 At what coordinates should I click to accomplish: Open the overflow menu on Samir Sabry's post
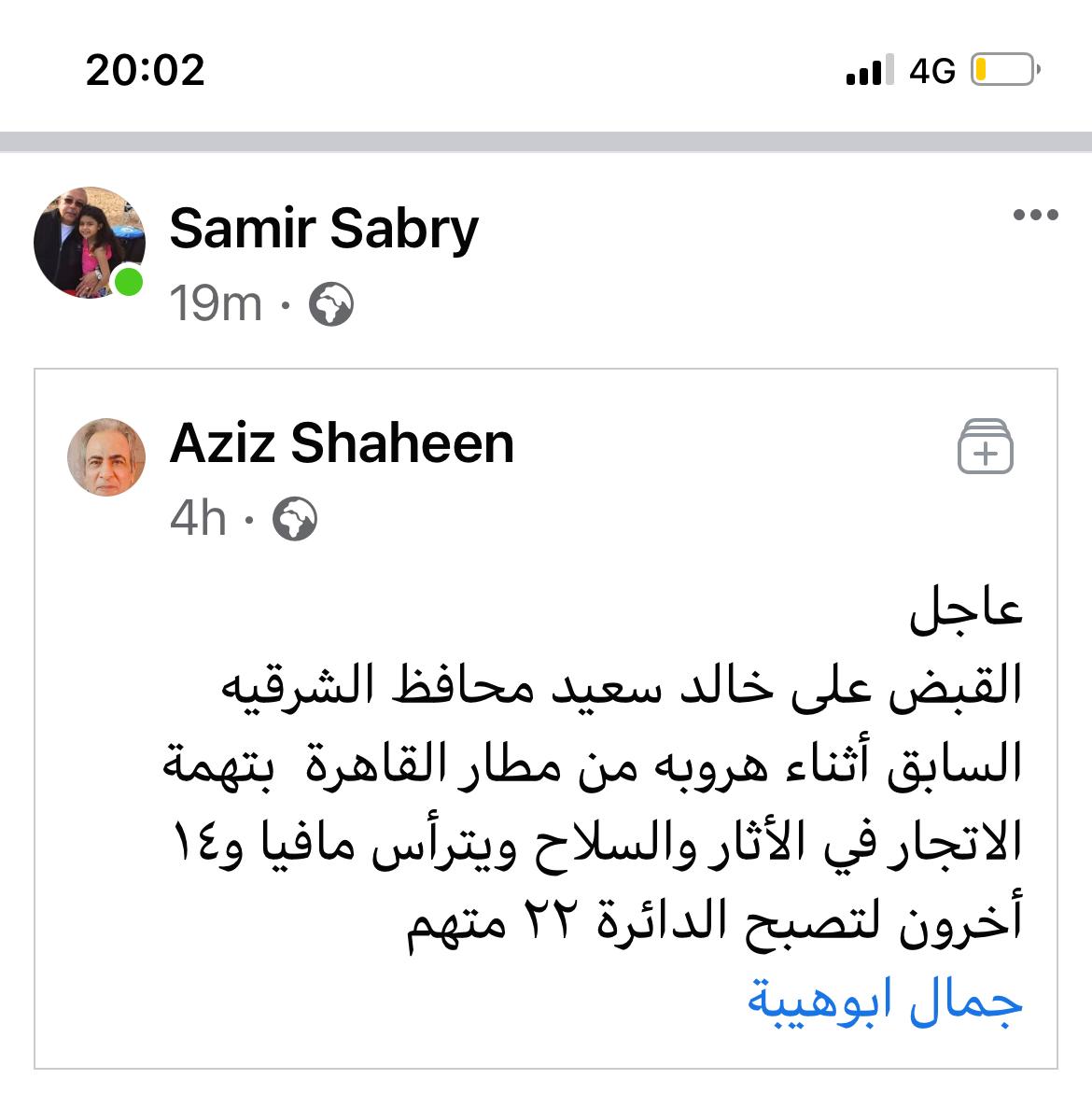tap(1035, 216)
